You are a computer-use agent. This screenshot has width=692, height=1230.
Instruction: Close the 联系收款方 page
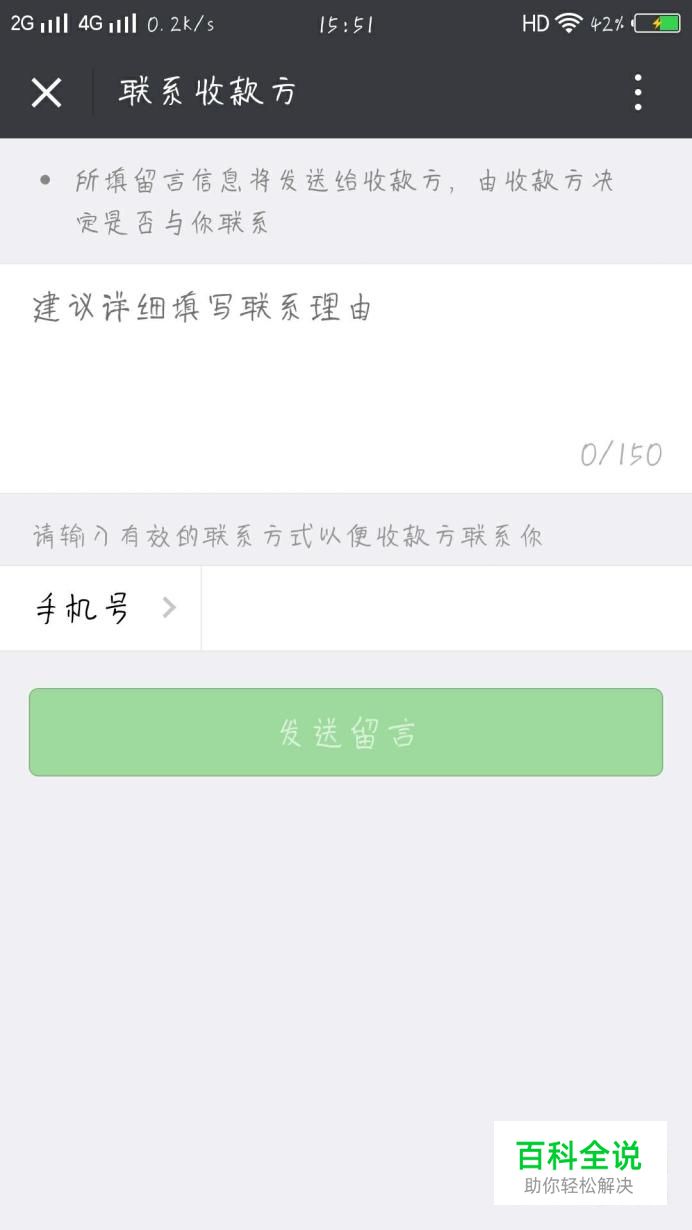[x=46, y=93]
